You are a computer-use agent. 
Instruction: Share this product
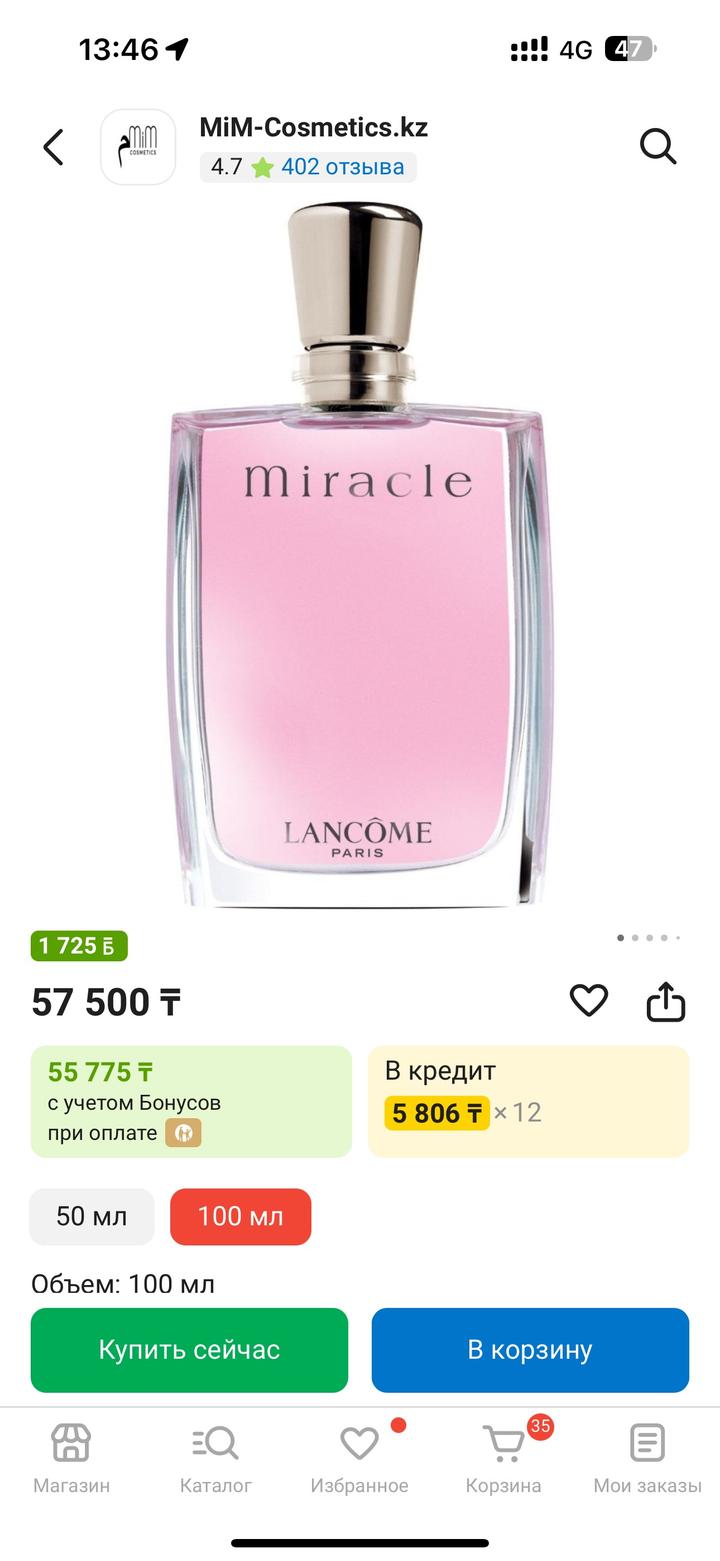tap(665, 1001)
